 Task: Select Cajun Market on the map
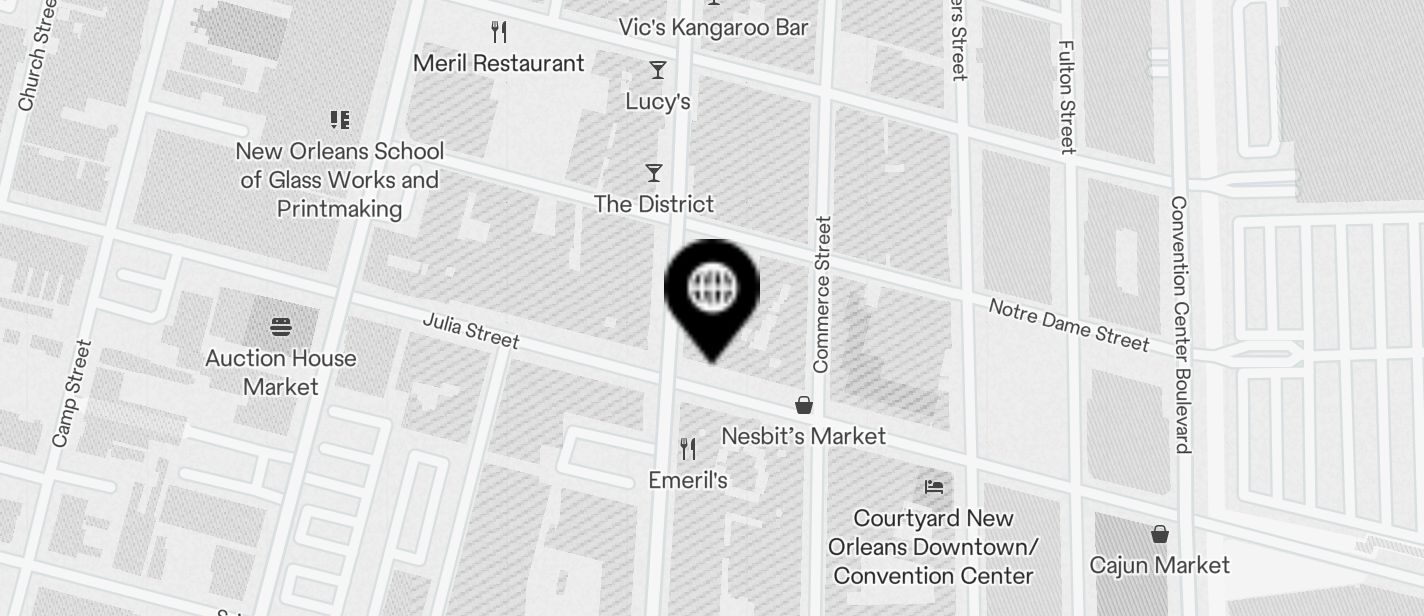click(x=1160, y=534)
